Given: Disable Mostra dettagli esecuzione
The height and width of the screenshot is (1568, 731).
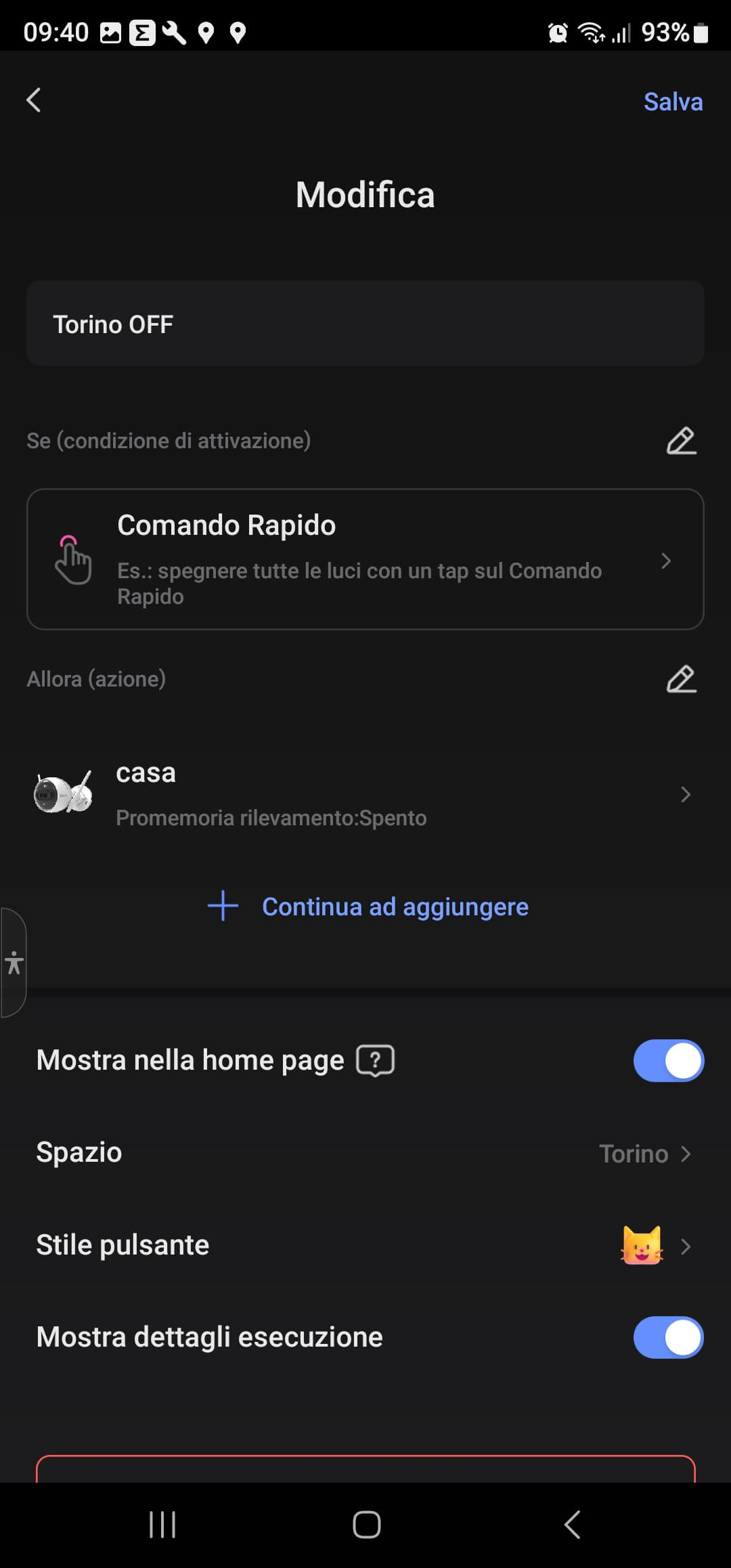Looking at the screenshot, I should pos(668,1337).
